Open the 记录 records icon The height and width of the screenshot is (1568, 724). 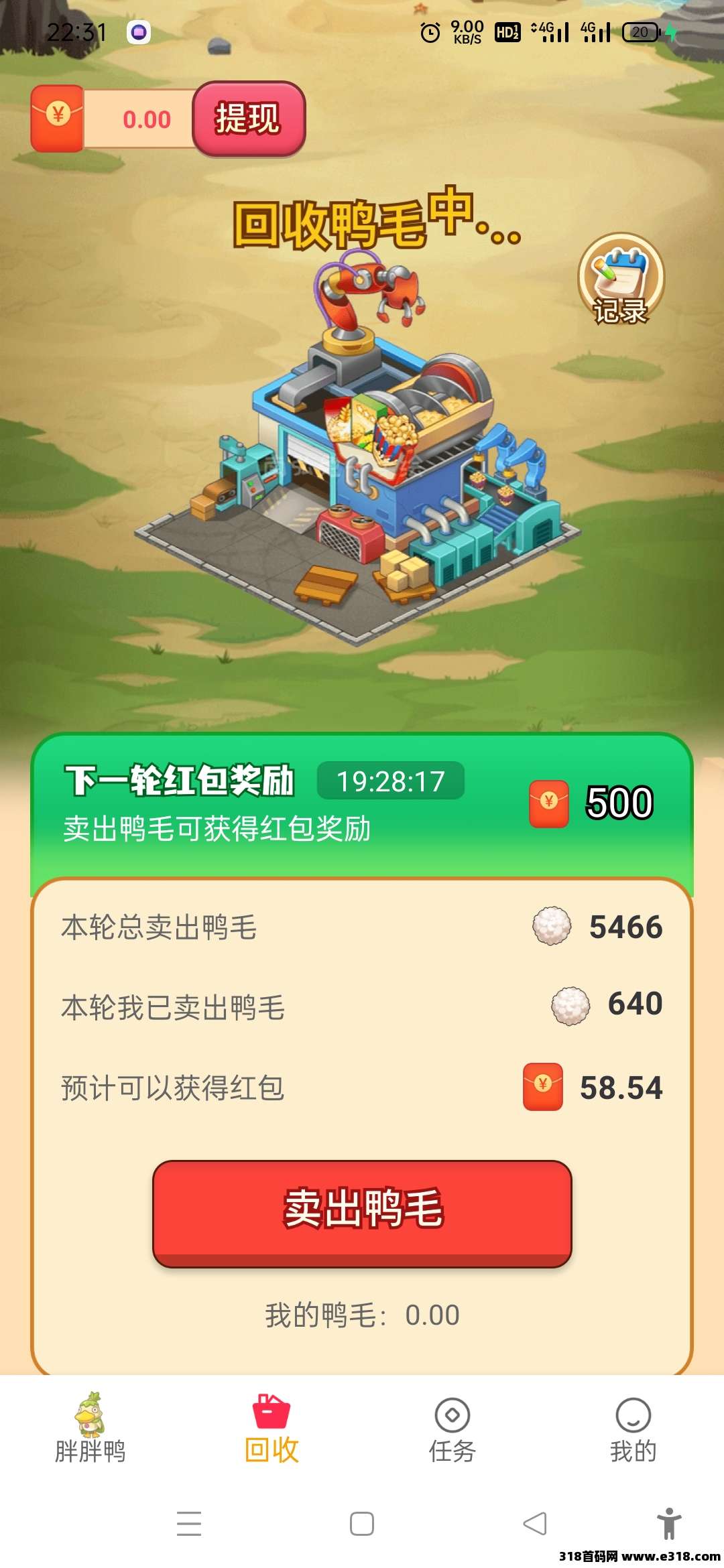[x=621, y=280]
